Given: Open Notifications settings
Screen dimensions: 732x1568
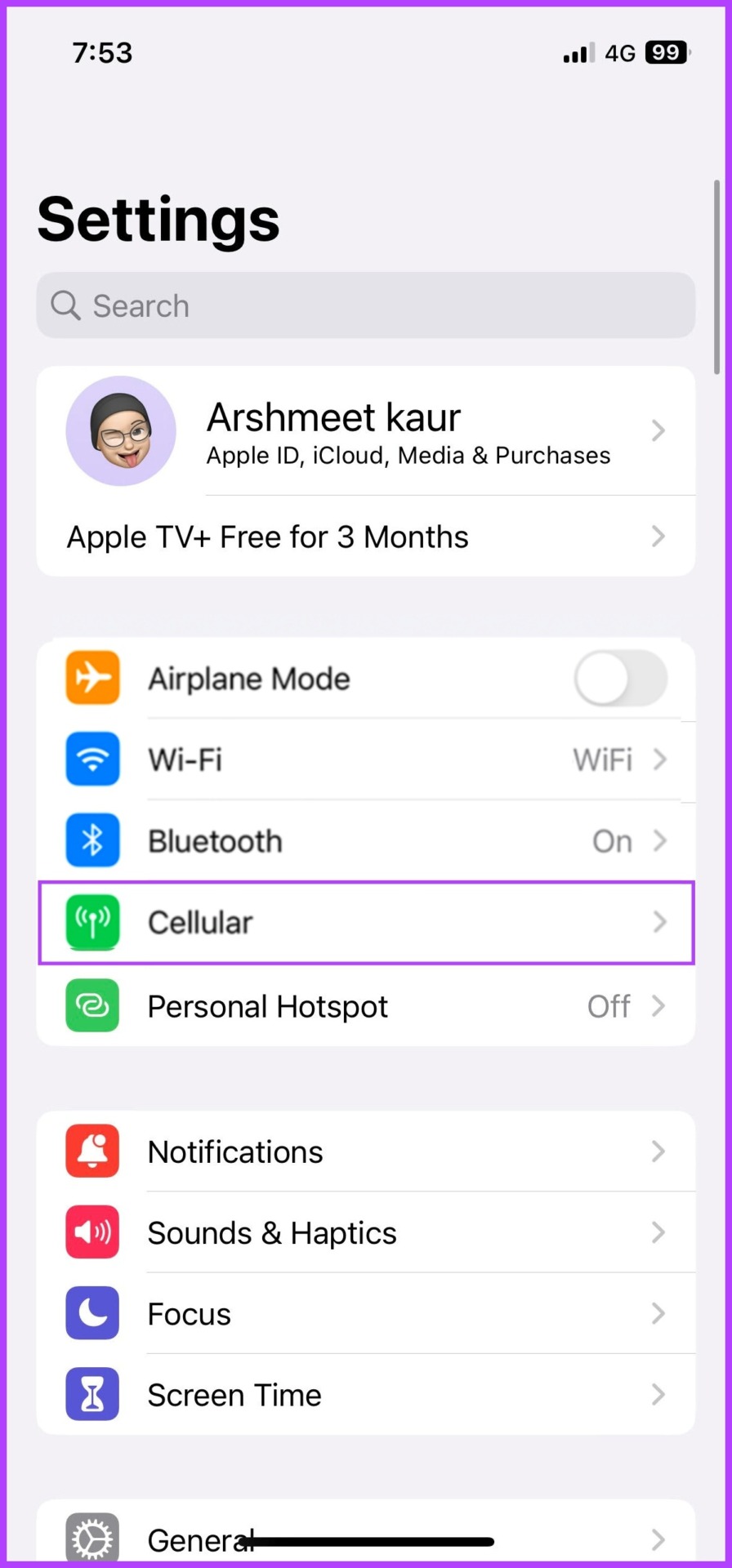Looking at the screenshot, I should [365, 1151].
